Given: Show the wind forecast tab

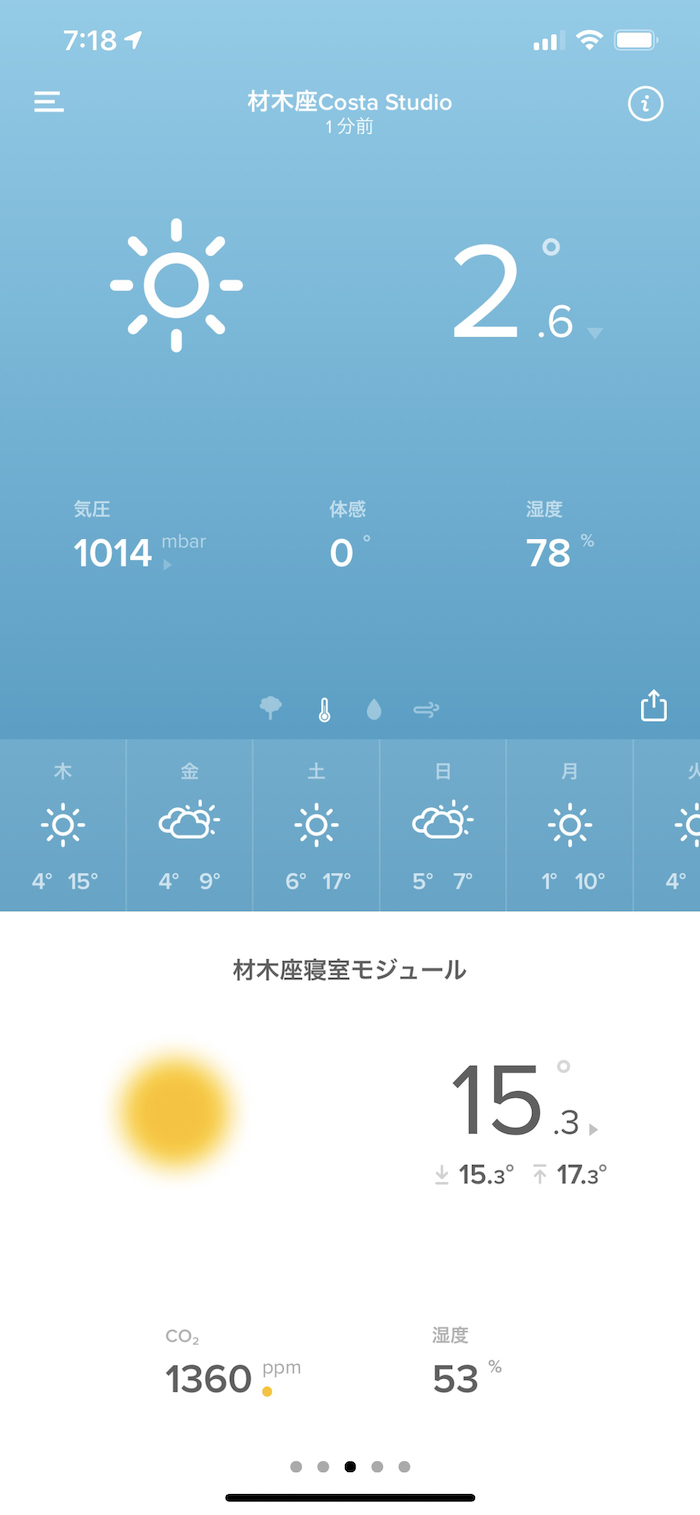Looking at the screenshot, I should [426, 710].
